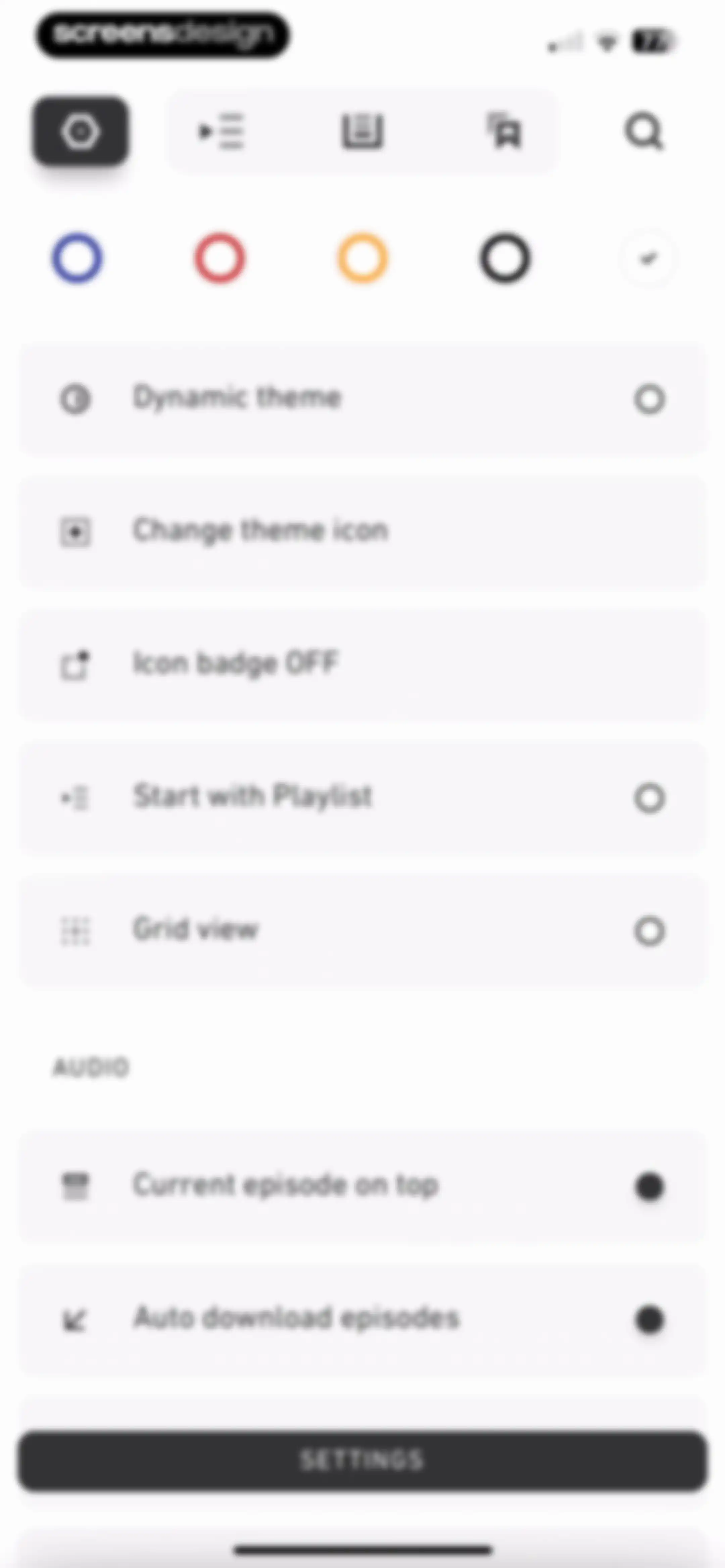Choose the red theme color

(220, 258)
